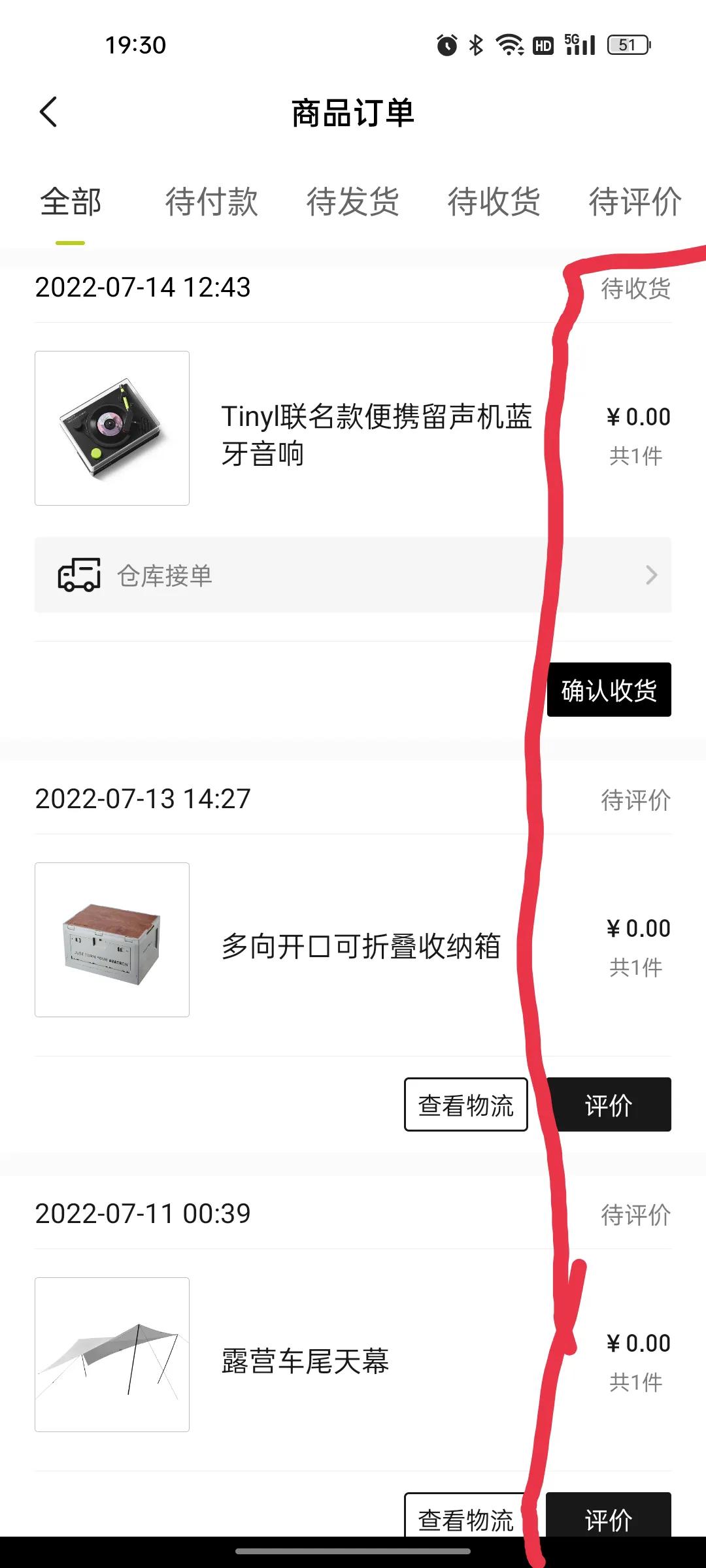Expand the 仓库接单 logistics detail chevron
706x1568 pixels.
tap(651, 575)
